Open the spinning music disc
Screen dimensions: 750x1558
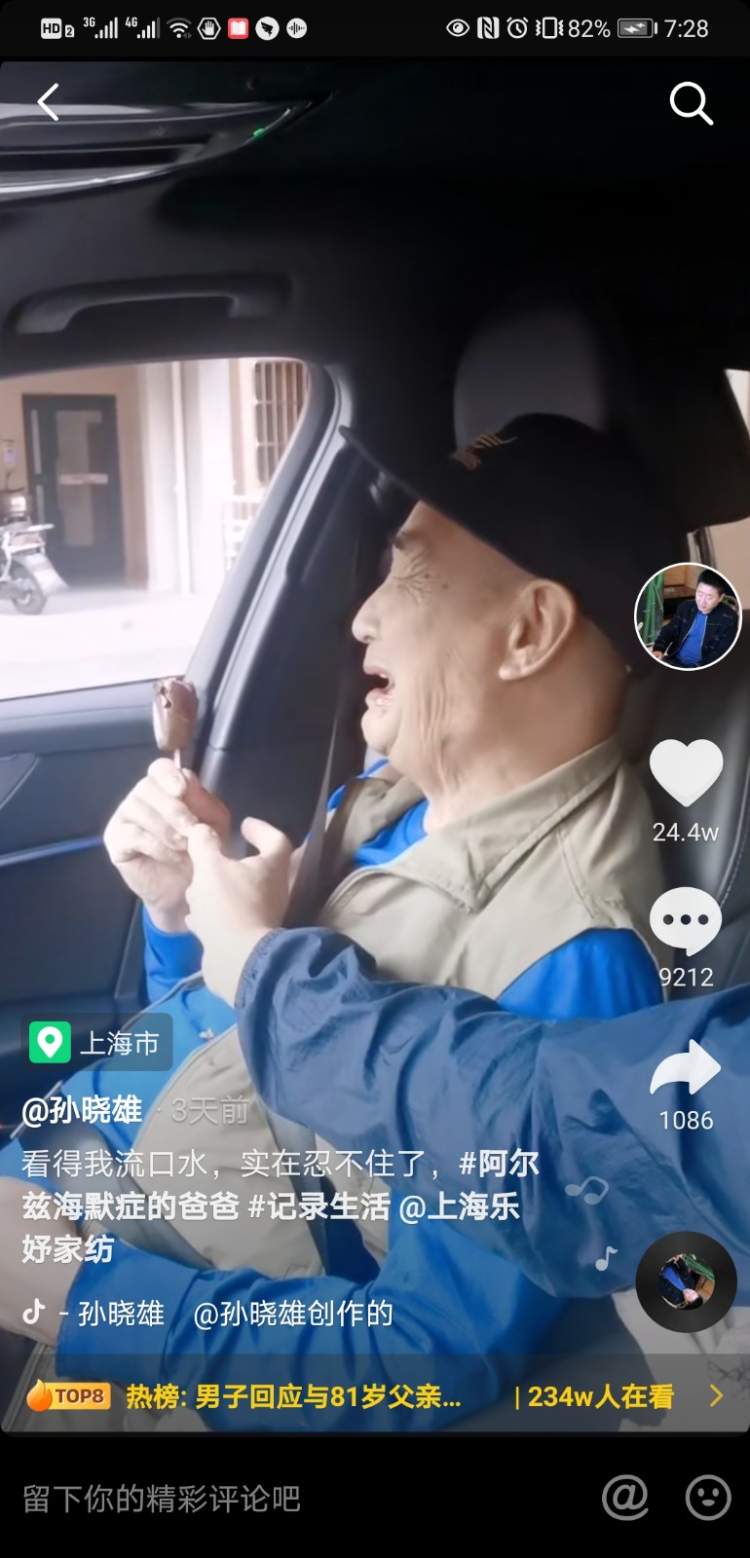pyautogui.click(x=686, y=1282)
